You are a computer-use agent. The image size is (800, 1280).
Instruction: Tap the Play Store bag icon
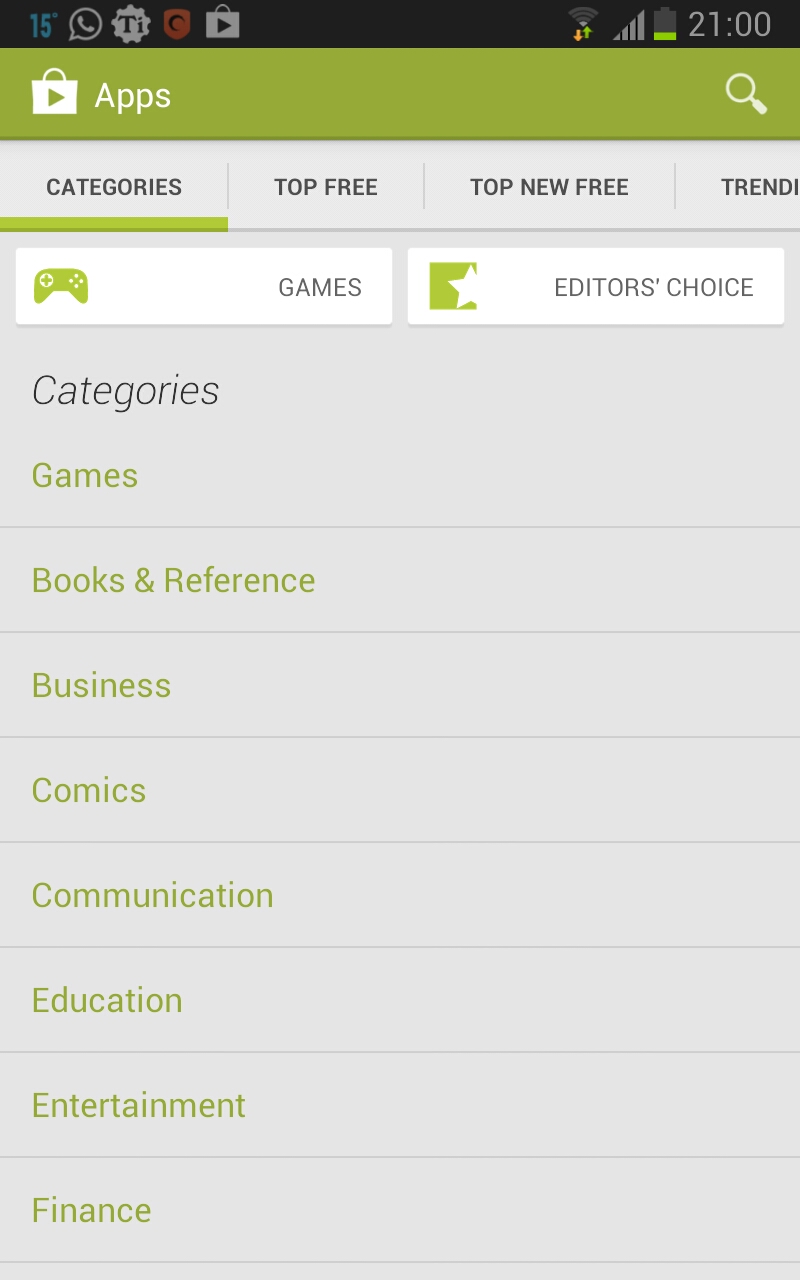click(54, 94)
